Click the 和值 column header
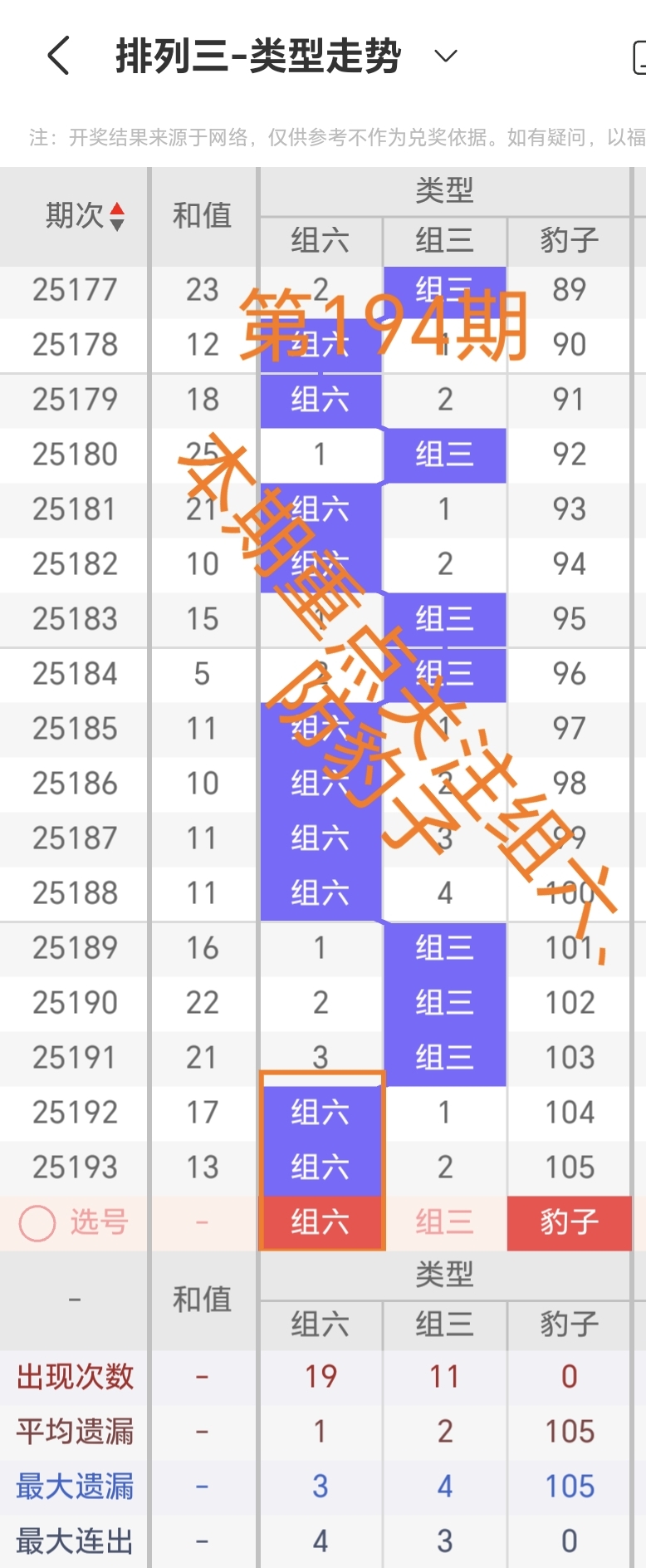The image size is (646, 1568). coord(203,214)
